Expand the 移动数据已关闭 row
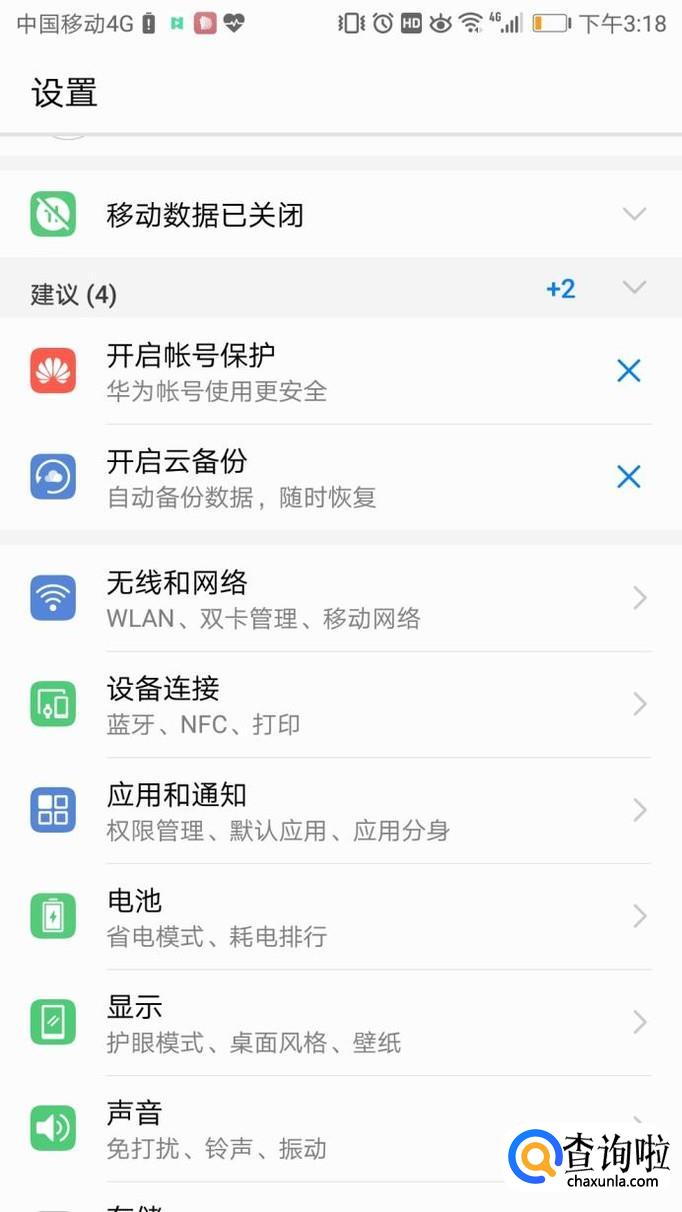This screenshot has width=682, height=1212. (x=634, y=214)
